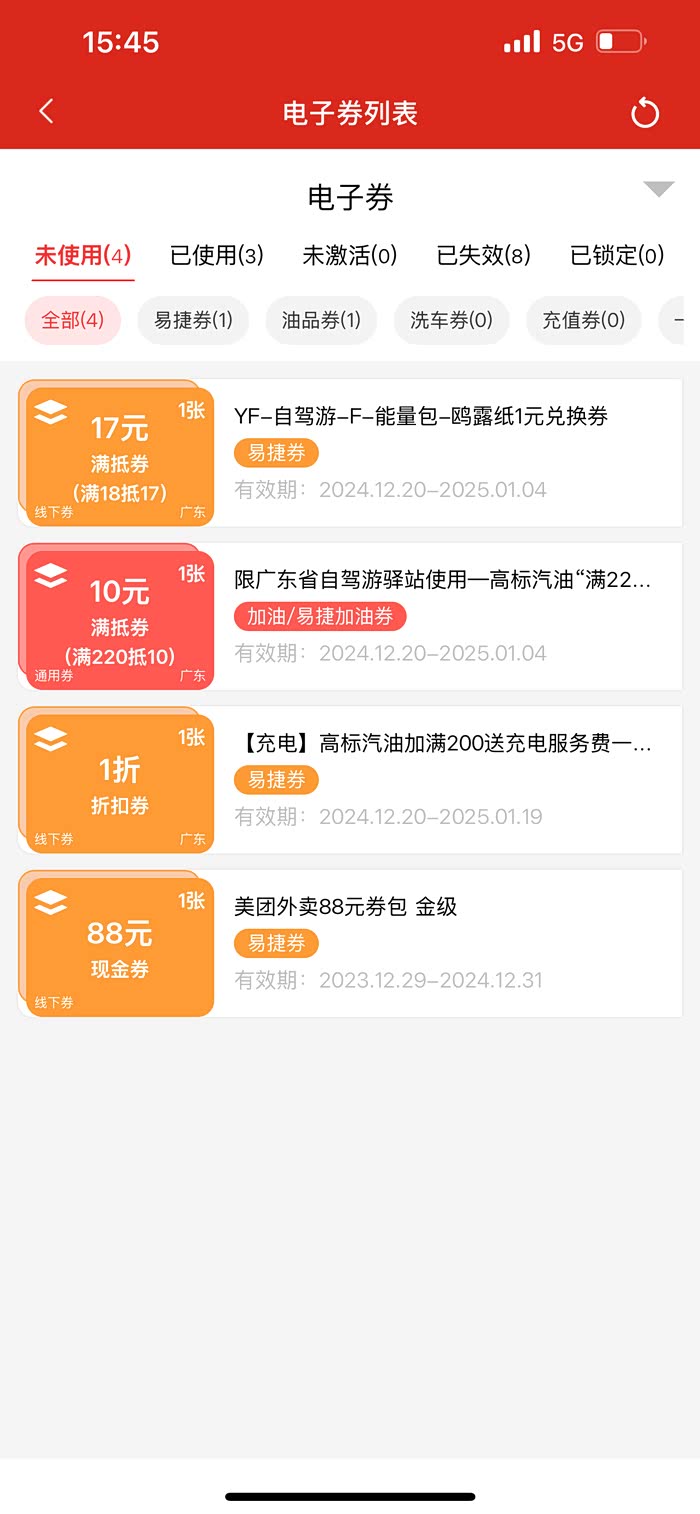
Task: Open the 已失效(8) tab
Action: coord(484,256)
